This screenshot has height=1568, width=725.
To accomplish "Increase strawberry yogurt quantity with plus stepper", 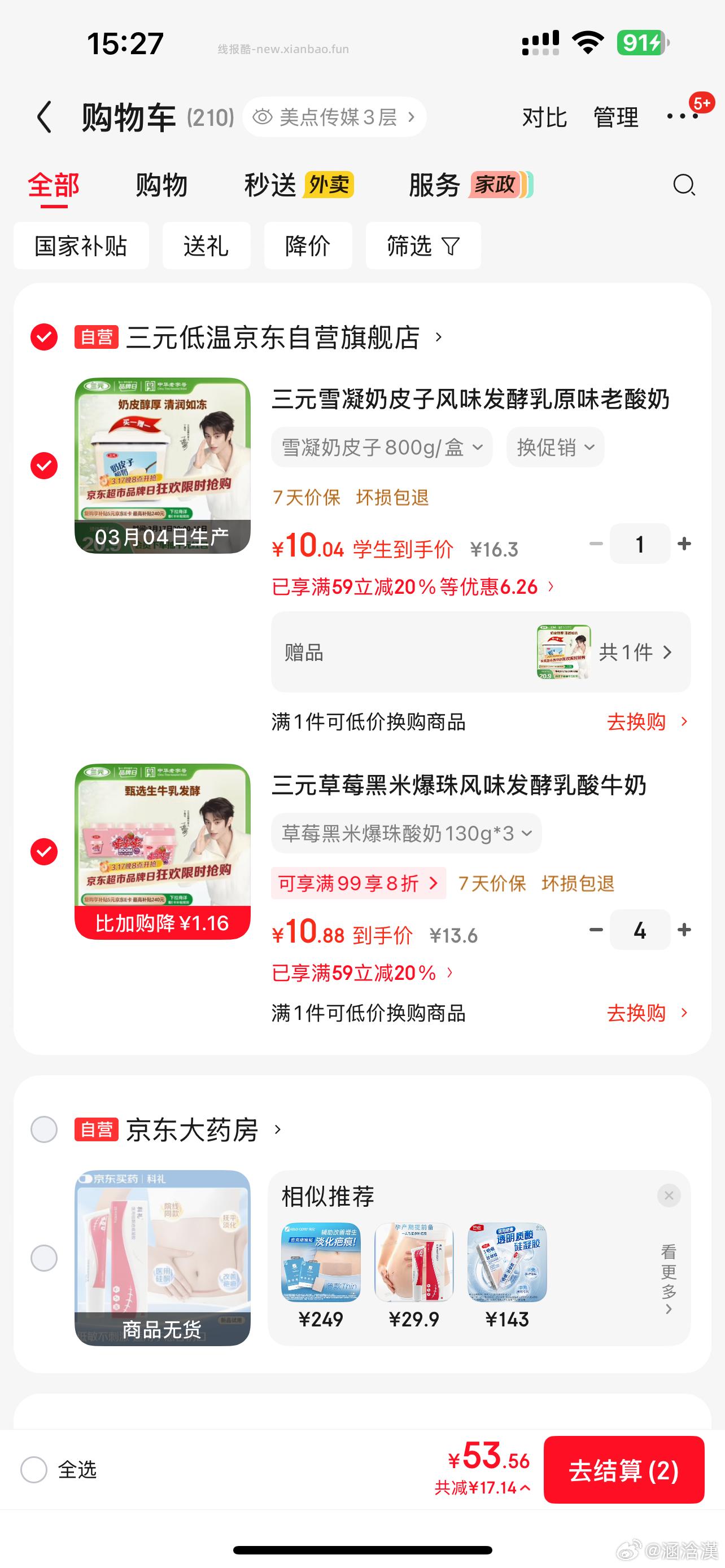I will point(684,930).
